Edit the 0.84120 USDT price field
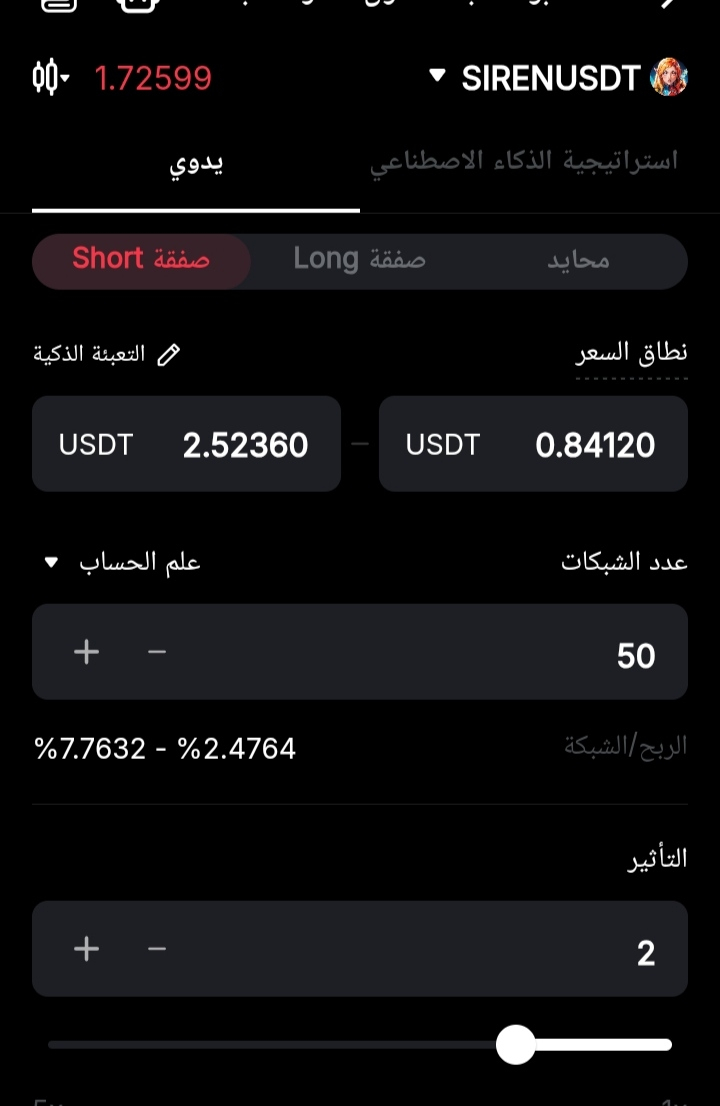Image resolution: width=720 pixels, height=1106 pixels. point(533,444)
